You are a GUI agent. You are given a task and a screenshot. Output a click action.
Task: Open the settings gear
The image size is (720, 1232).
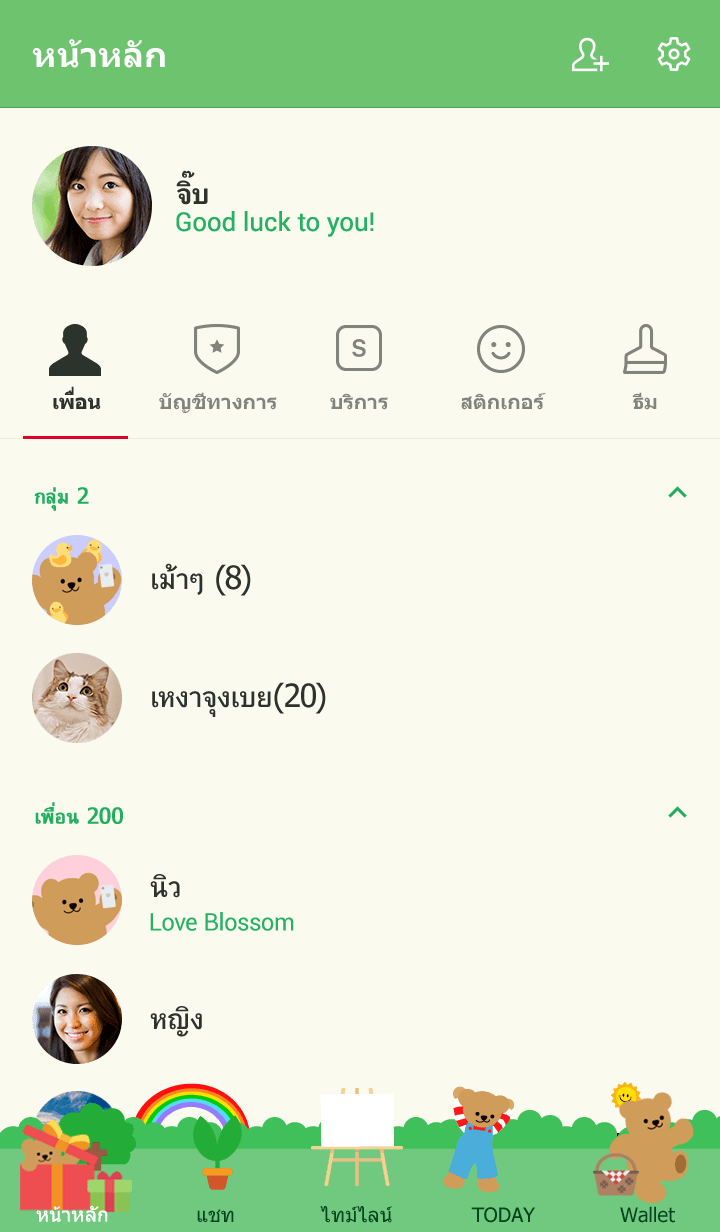point(674,55)
